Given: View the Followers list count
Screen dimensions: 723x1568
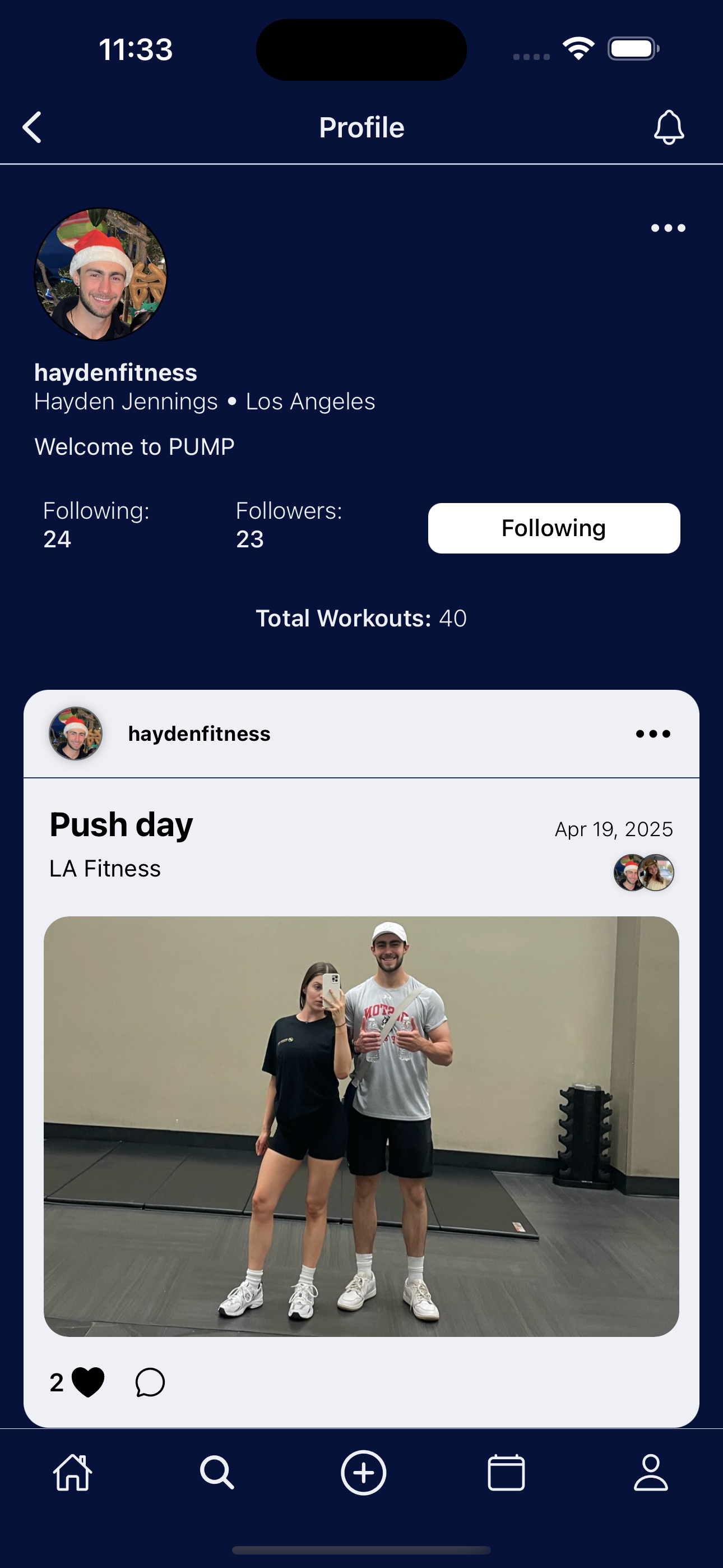Looking at the screenshot, I should point(289,525).
